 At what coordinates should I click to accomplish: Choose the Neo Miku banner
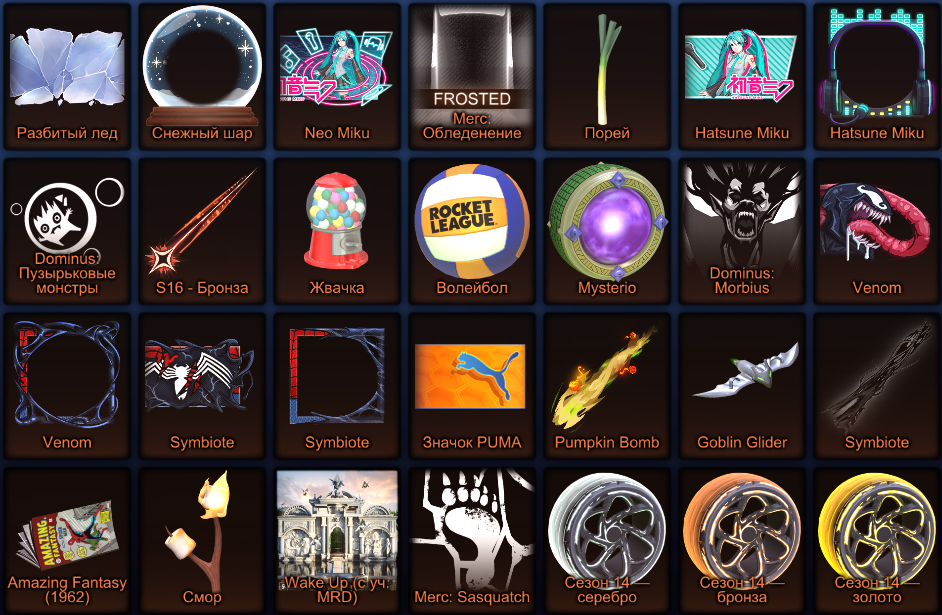pos(337,75)
